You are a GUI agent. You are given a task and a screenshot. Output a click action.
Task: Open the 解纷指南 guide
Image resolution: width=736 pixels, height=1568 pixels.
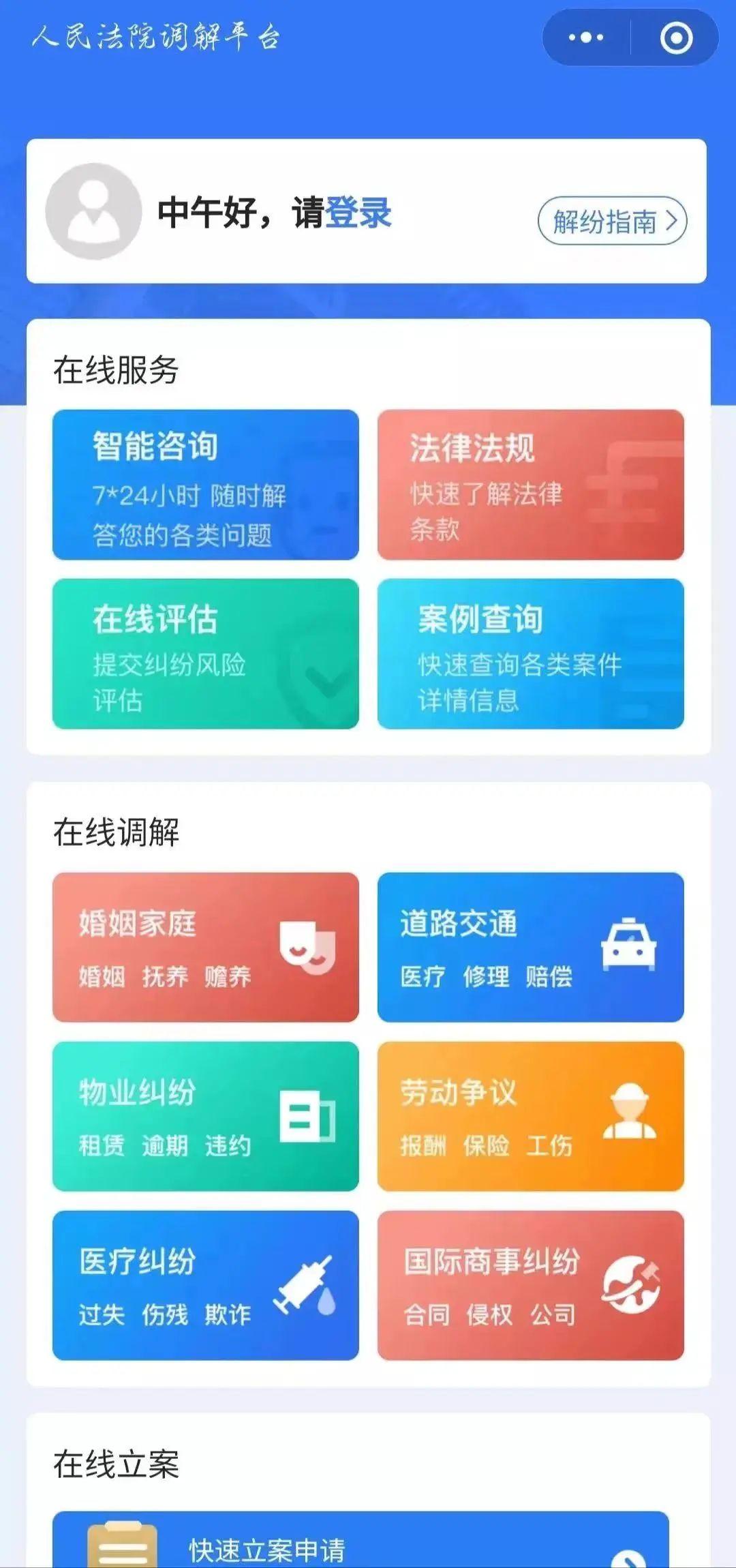[x=612, y=221]
